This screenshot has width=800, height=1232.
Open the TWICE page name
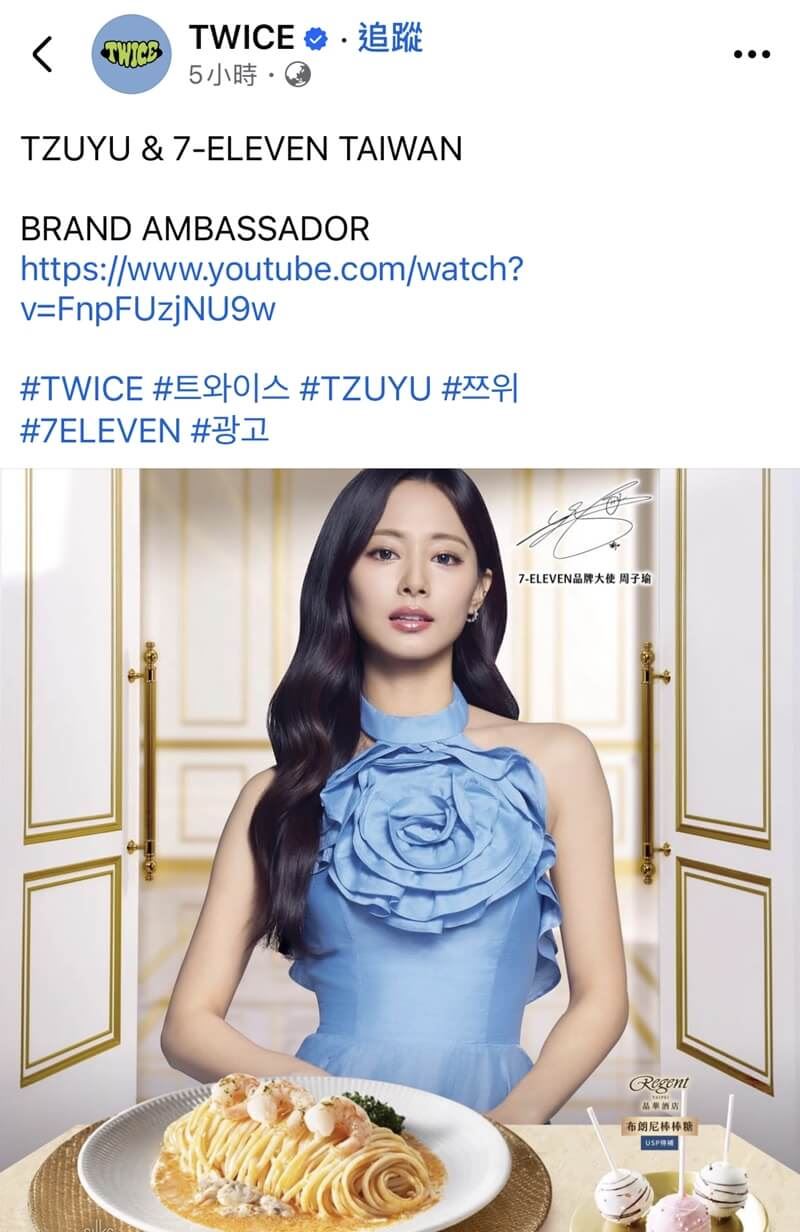pos(242,38)
